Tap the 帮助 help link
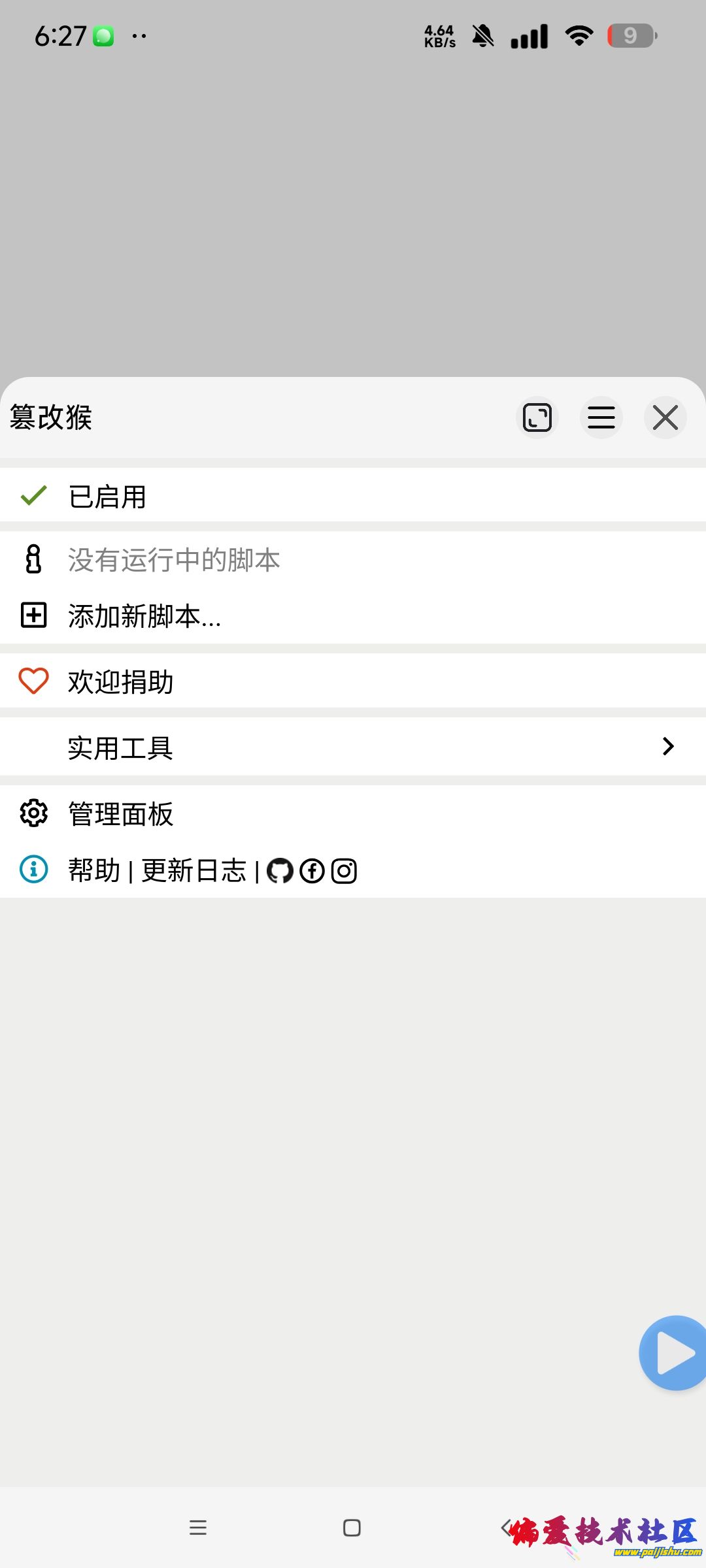 coord(94,871)
